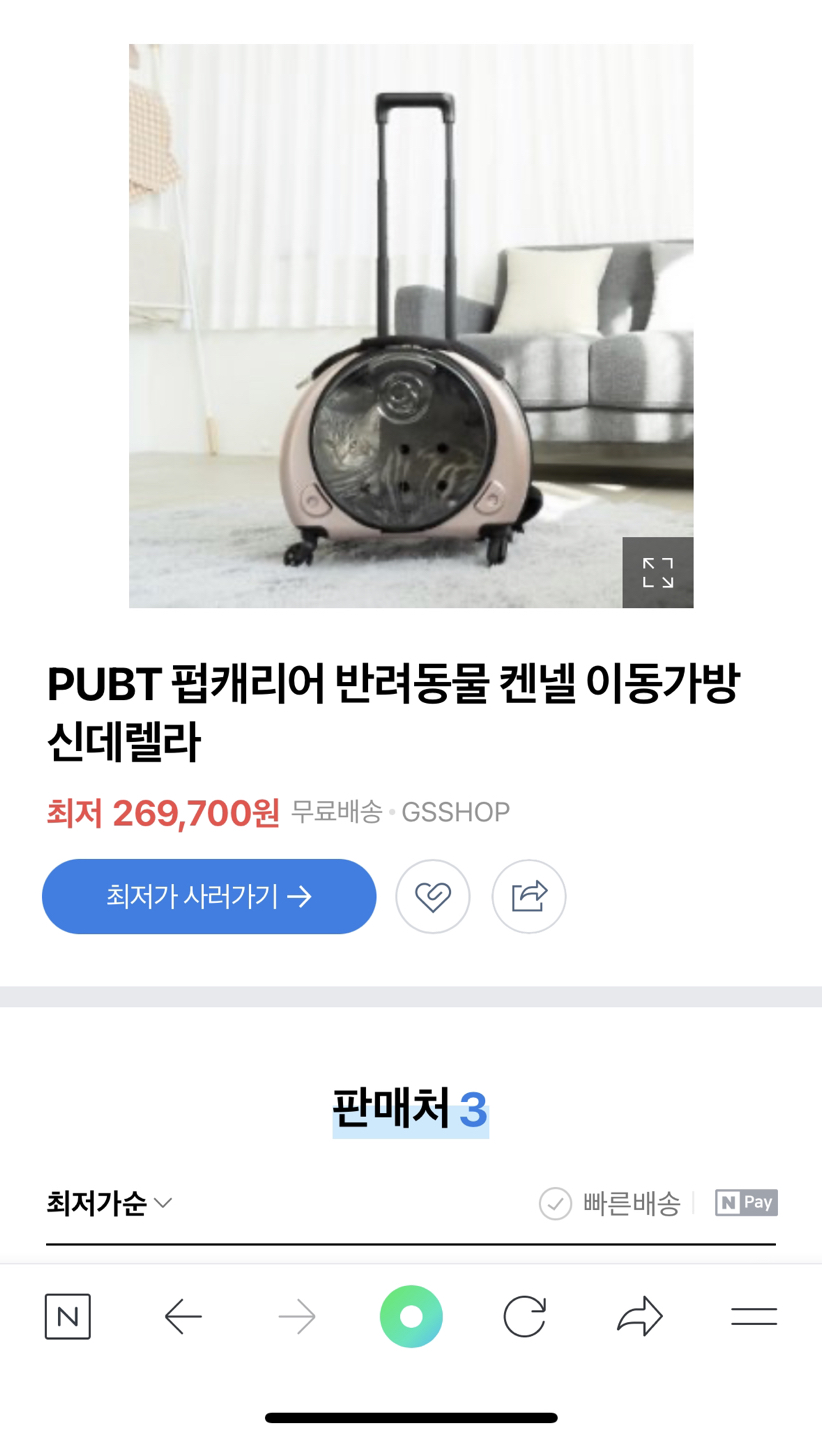Check the 빠른배송 filter
Viewport: 822px width, 1440px height.
point(610,1203)
